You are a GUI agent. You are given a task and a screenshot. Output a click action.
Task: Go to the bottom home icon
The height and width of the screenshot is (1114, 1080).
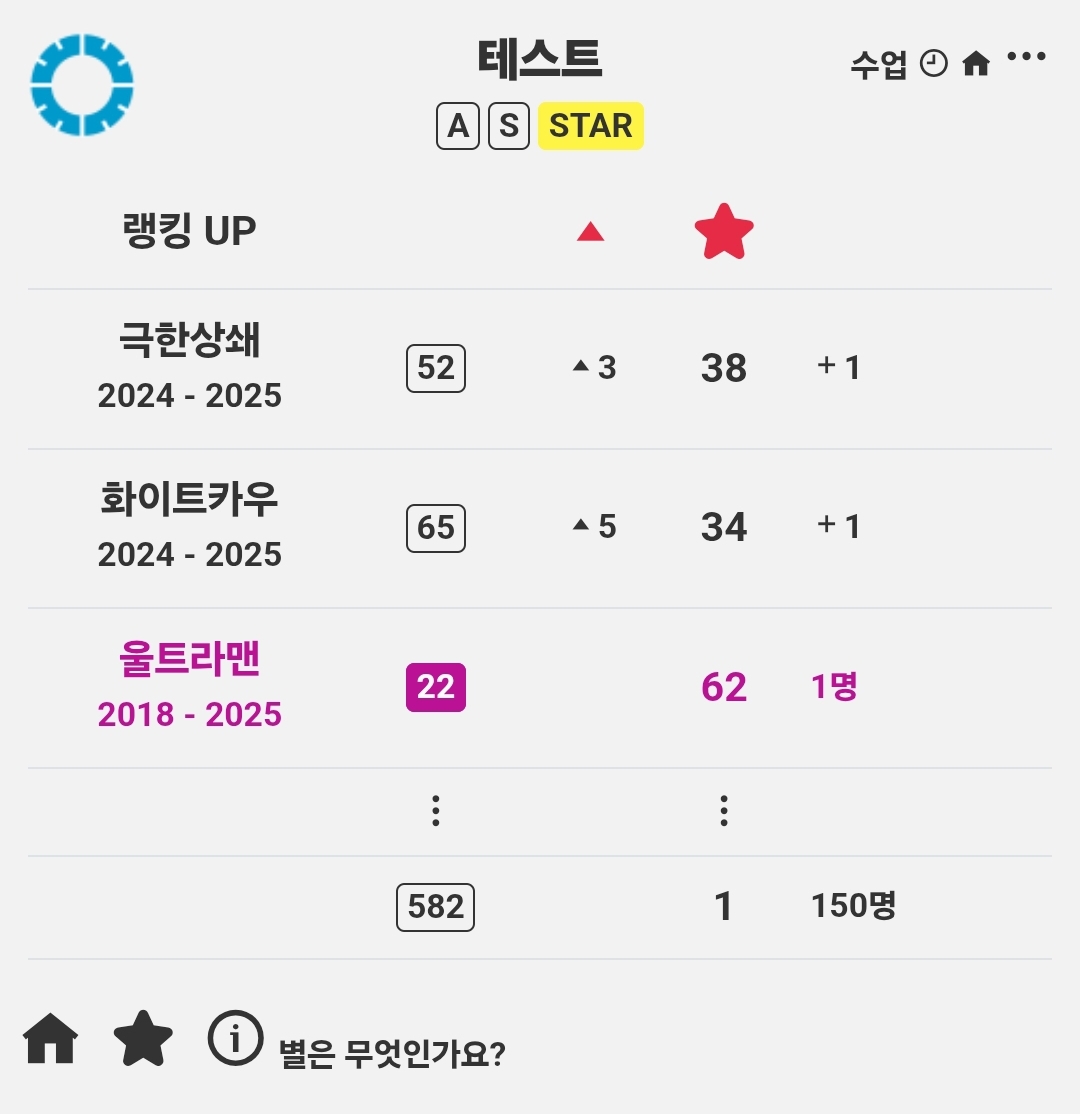point(50,1038)
